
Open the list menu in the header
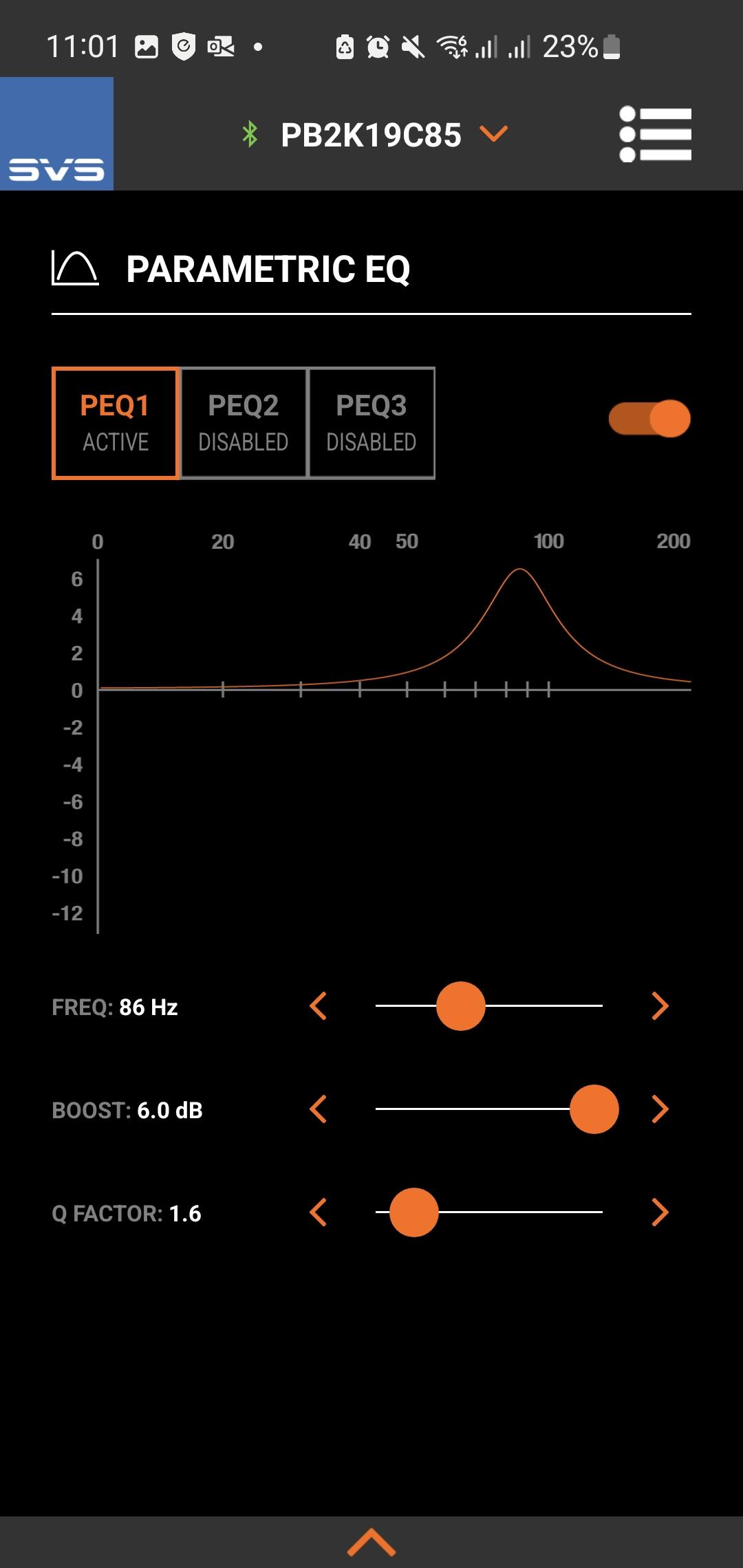pos(655,134)
